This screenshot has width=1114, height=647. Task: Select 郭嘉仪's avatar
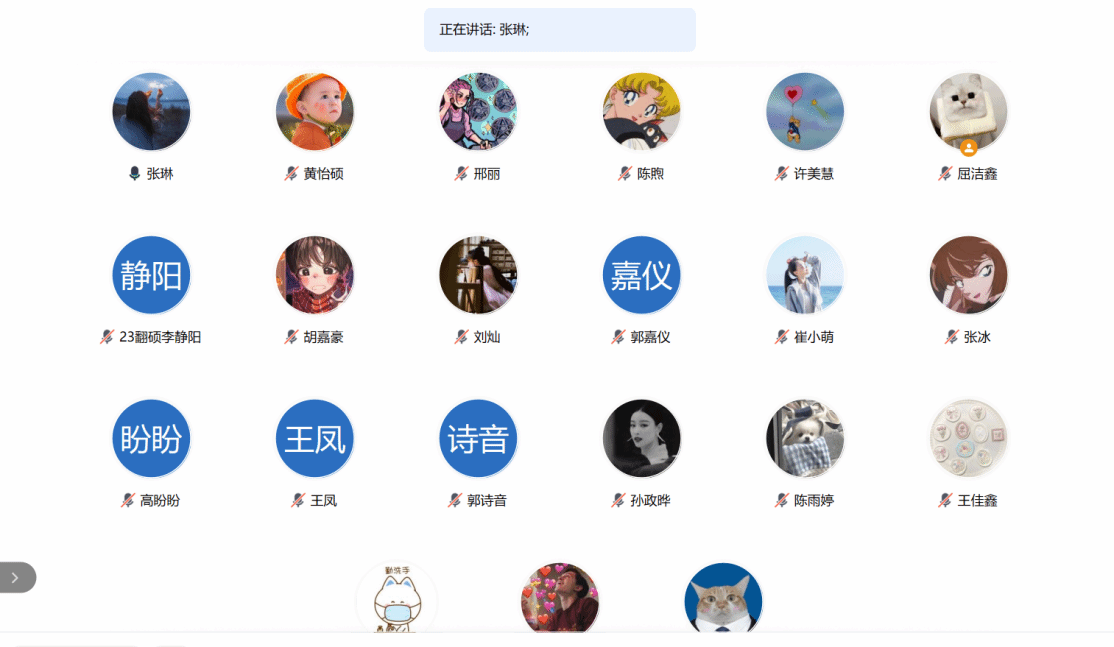tap(641, 275)
